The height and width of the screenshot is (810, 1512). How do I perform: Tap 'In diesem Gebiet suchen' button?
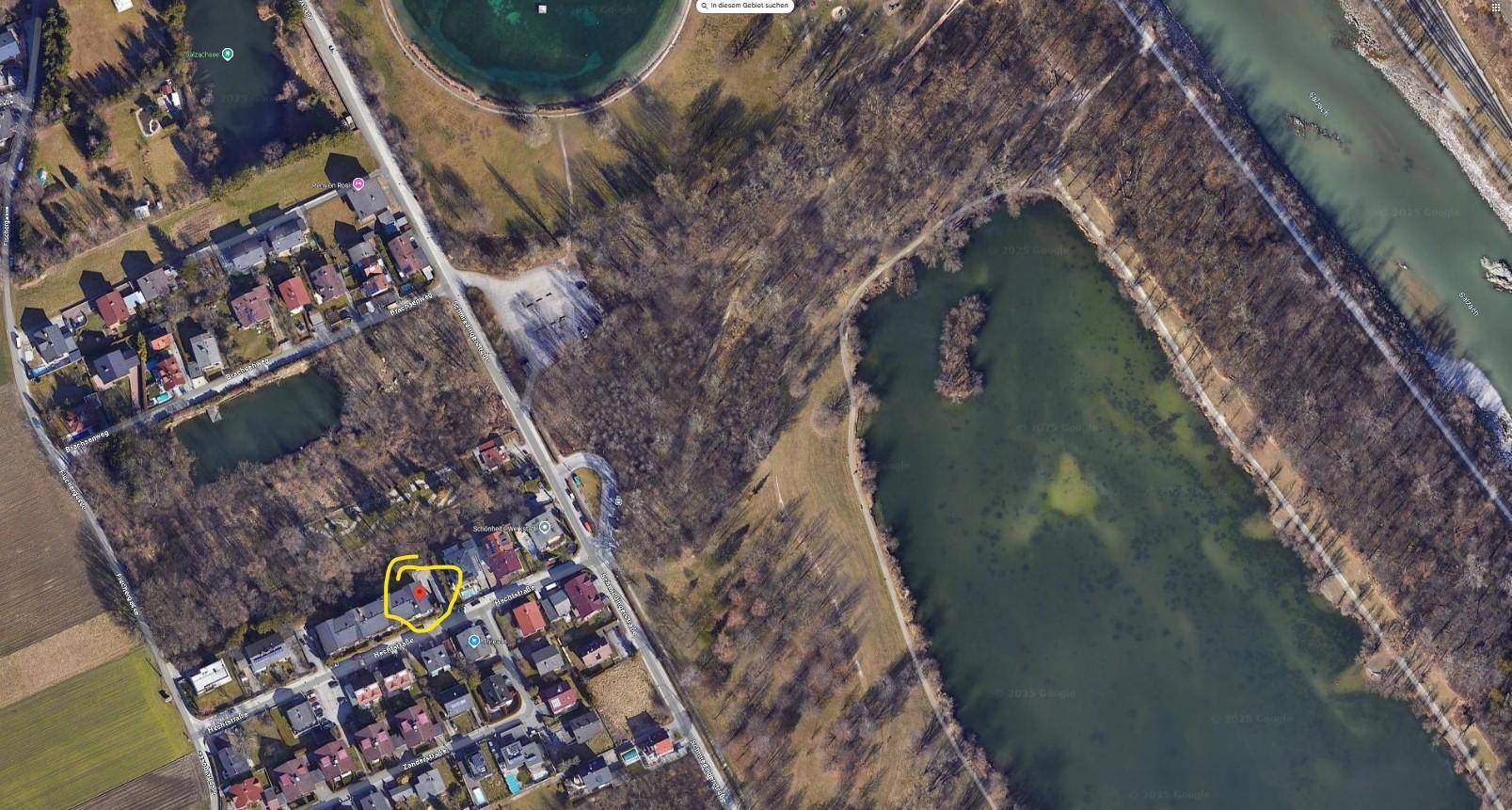click(745, 6)
